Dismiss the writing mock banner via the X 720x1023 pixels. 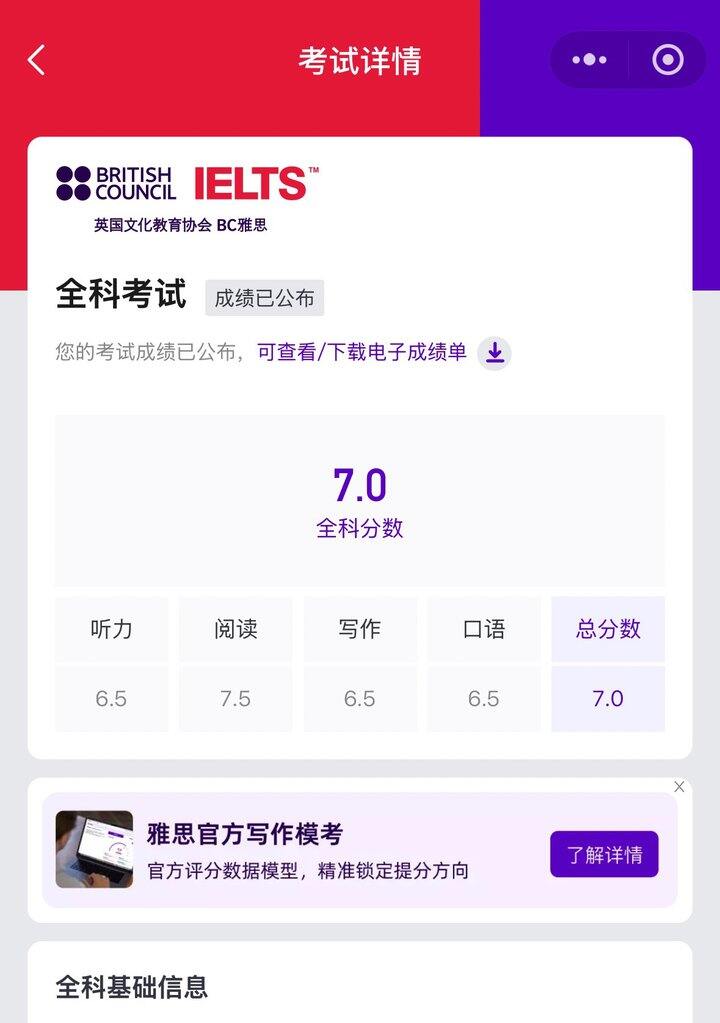682,784
